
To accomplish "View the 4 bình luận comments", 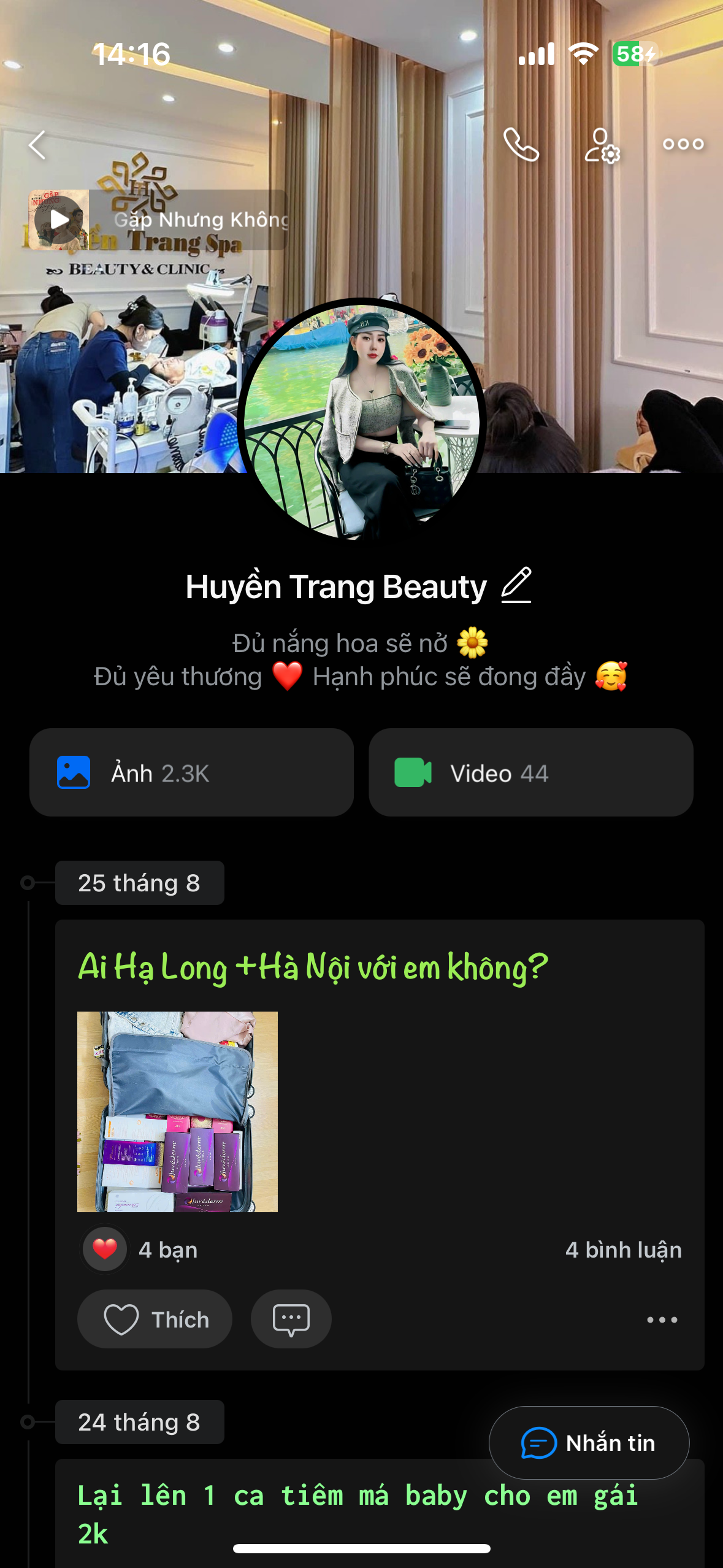I will [x=623, y=1250].
